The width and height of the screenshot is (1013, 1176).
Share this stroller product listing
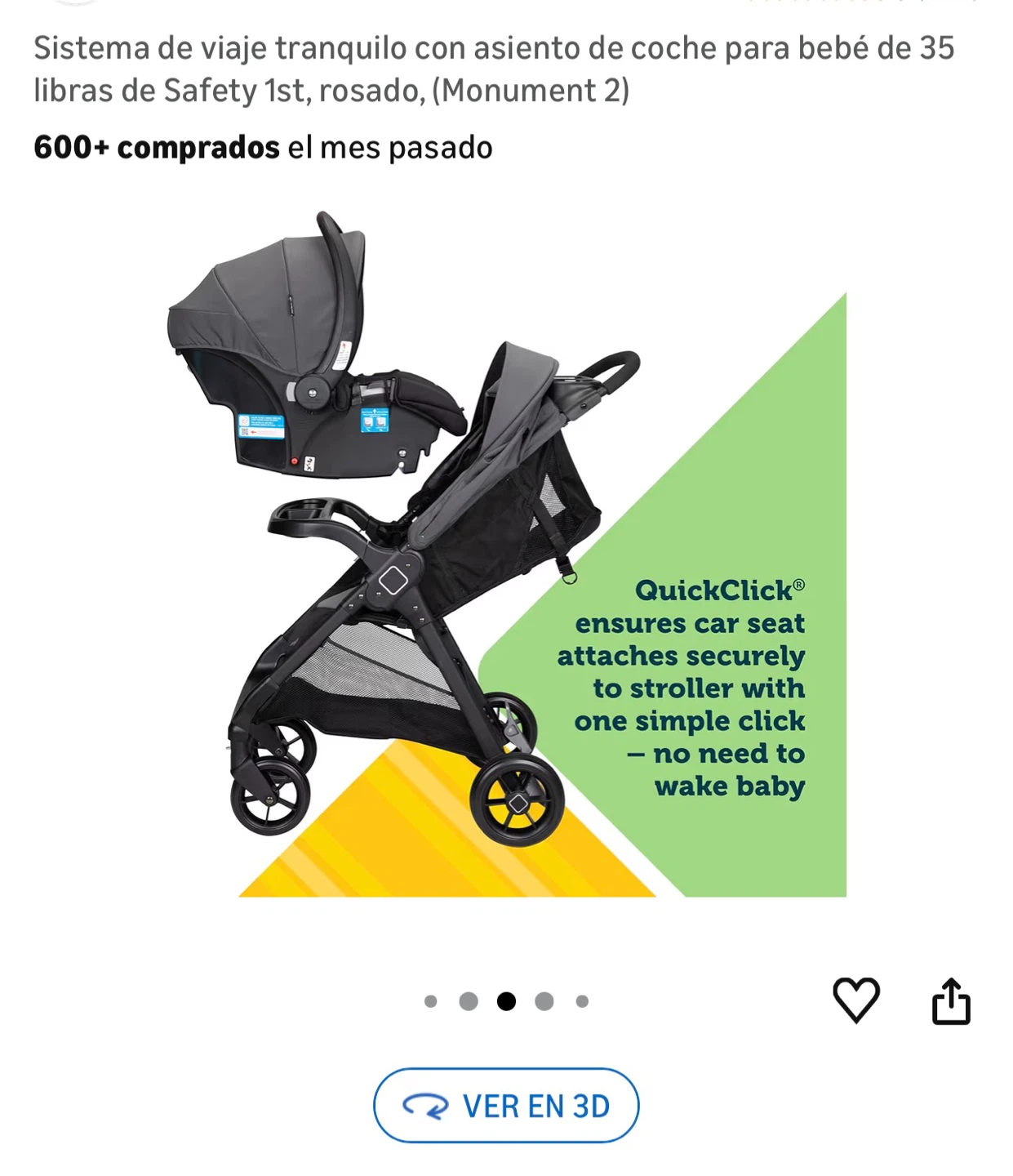pyautogui.click(x=951, y=1000)
